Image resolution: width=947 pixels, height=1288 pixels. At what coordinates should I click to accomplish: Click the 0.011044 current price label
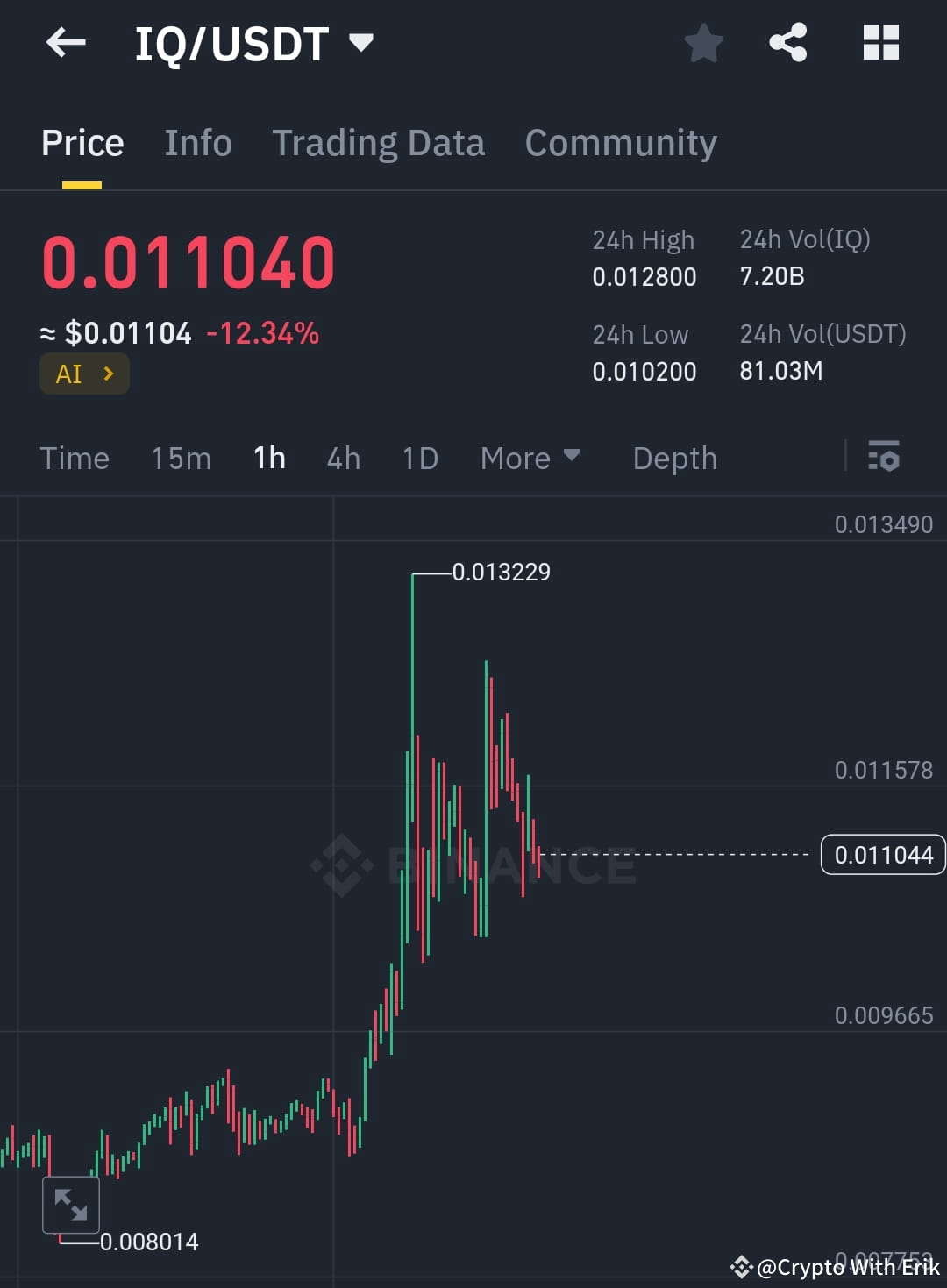point(882,855)
